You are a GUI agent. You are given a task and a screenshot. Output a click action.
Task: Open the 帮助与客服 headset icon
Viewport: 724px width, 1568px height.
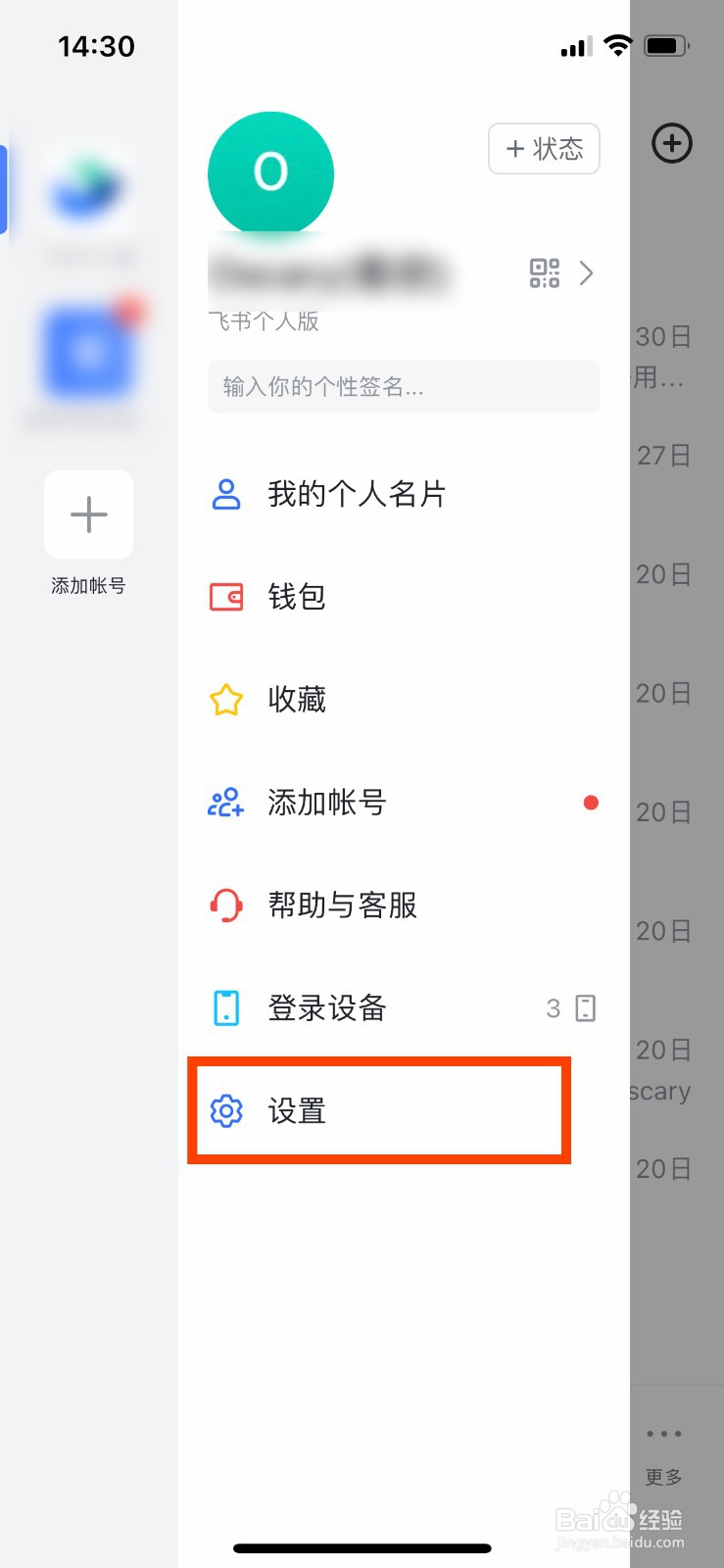tap(225, 906)
